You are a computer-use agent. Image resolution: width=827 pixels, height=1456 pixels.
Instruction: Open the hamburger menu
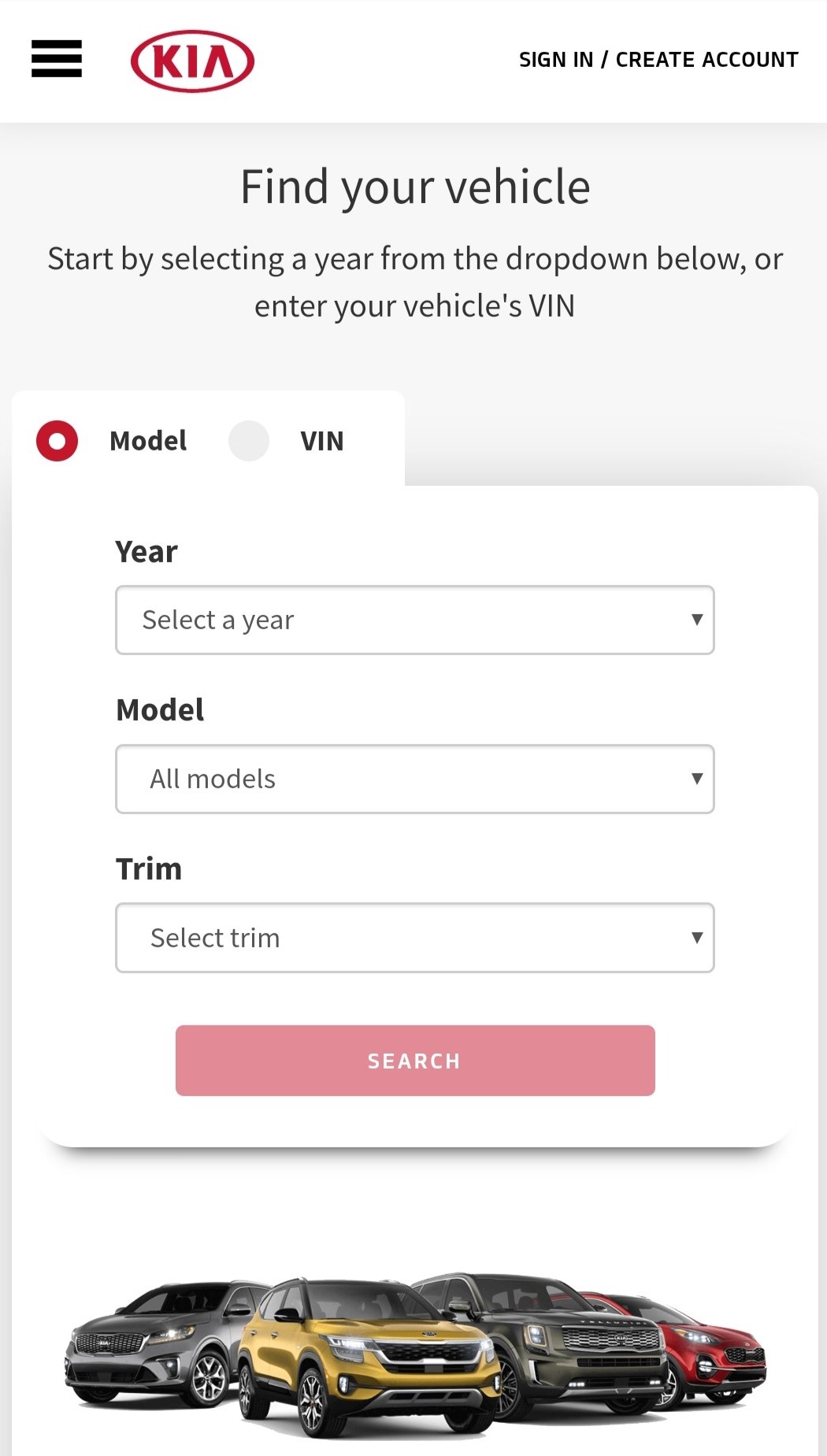[57, 59]
